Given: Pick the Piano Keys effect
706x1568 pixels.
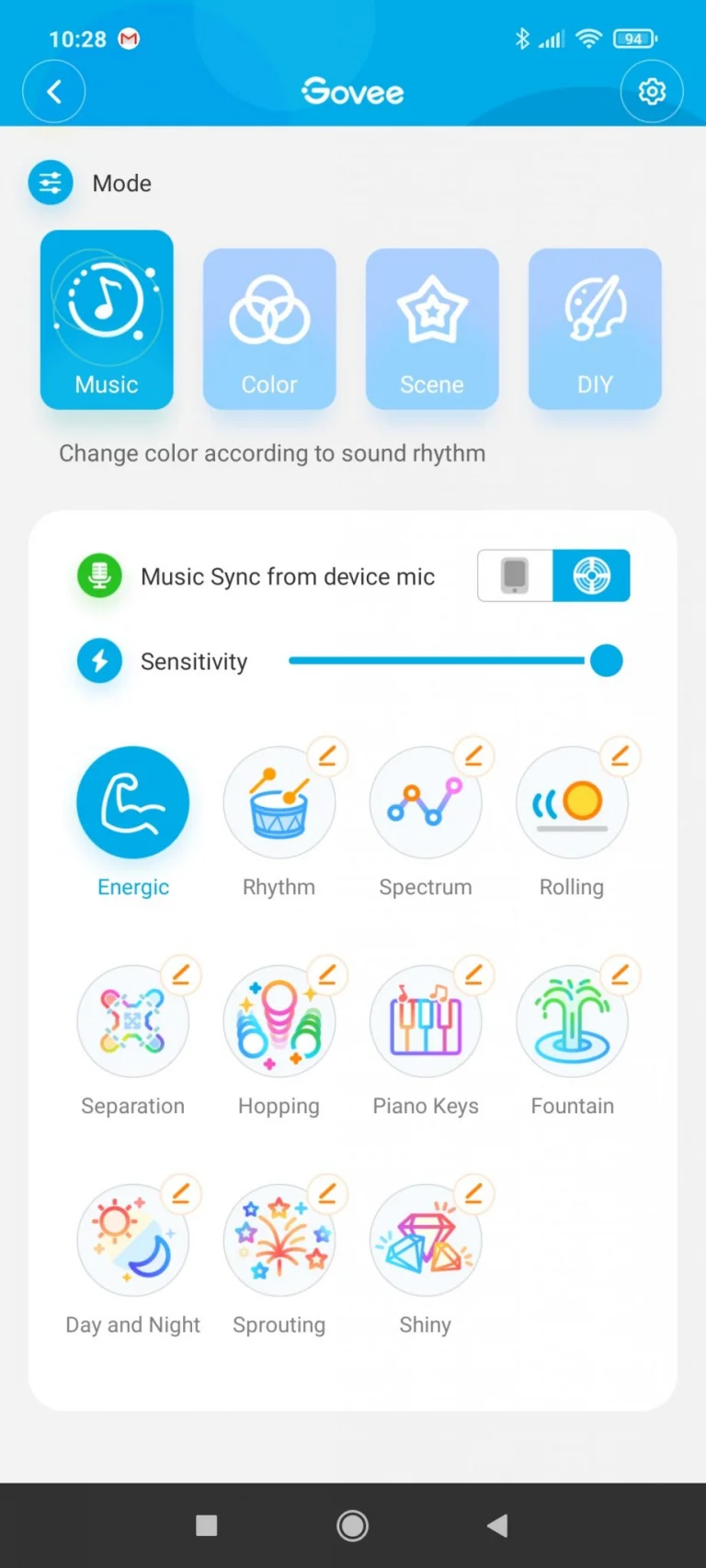Looking at the screenshot, I should tap(425, 1022).
